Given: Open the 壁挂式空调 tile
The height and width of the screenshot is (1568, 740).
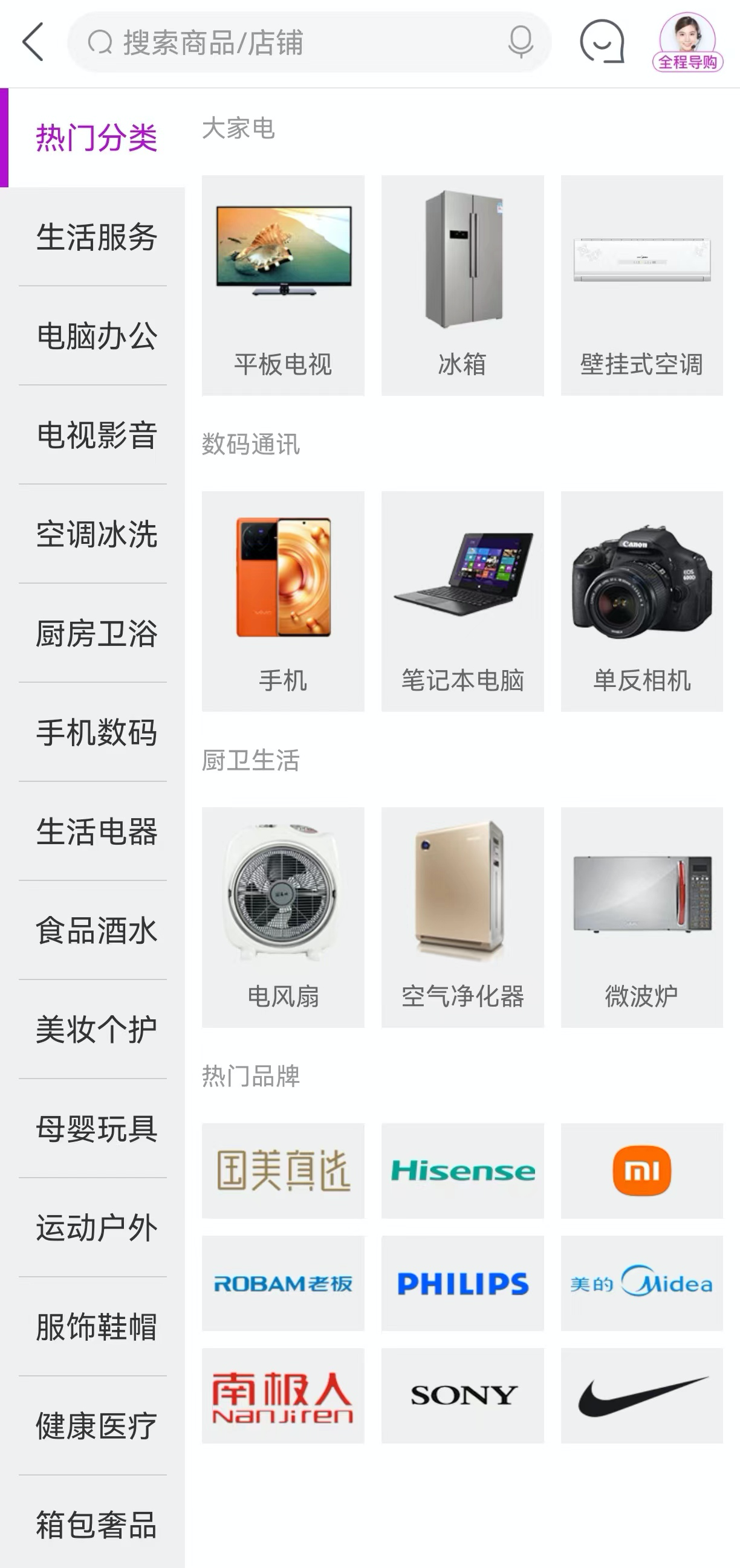Looking at the screenshot, I should 641,285.
